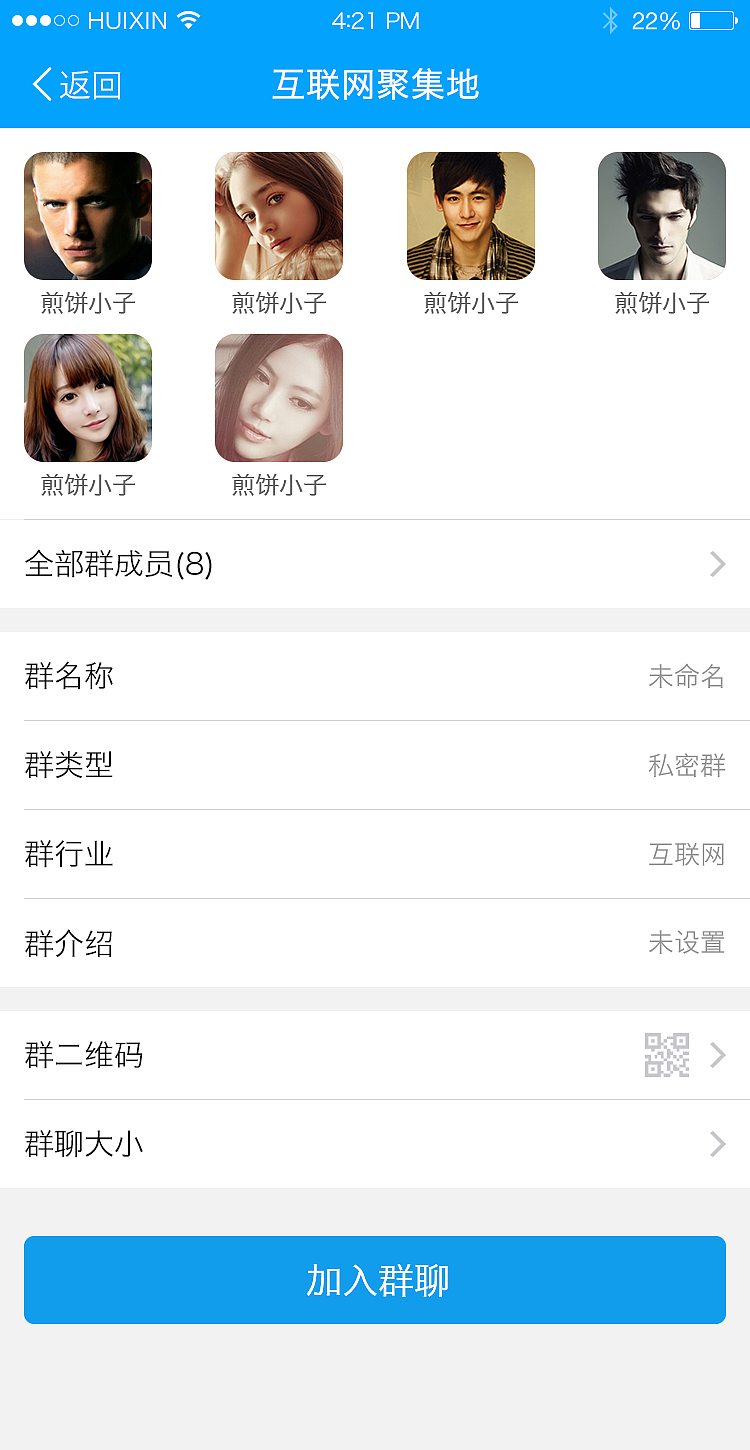Image resolution: width=750 pixels, height=1450 pixels.
Task: Open the 群名称 setting row
Action: tap(375, 676)
